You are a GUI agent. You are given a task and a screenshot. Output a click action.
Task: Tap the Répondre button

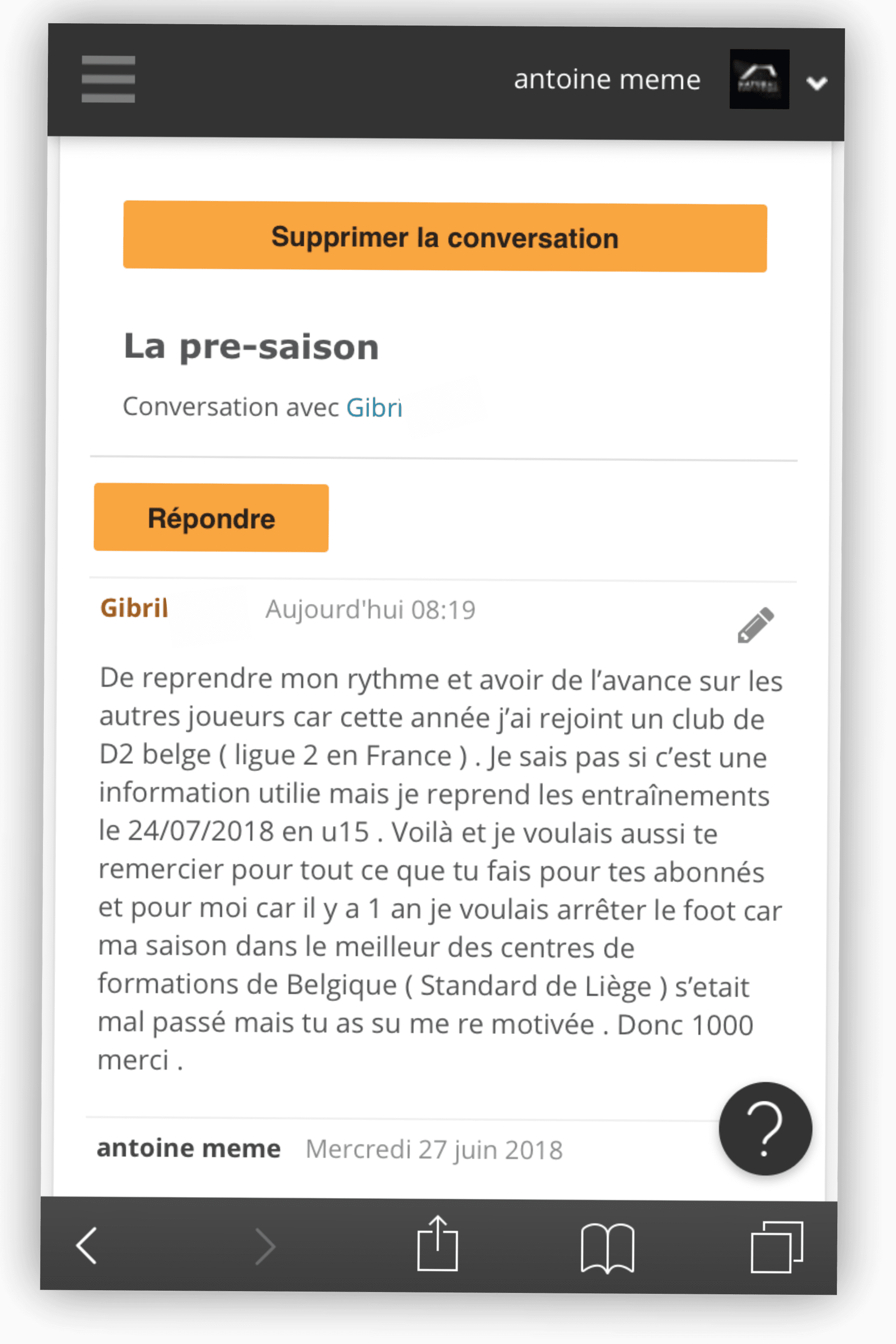click(x=211, y=518)
